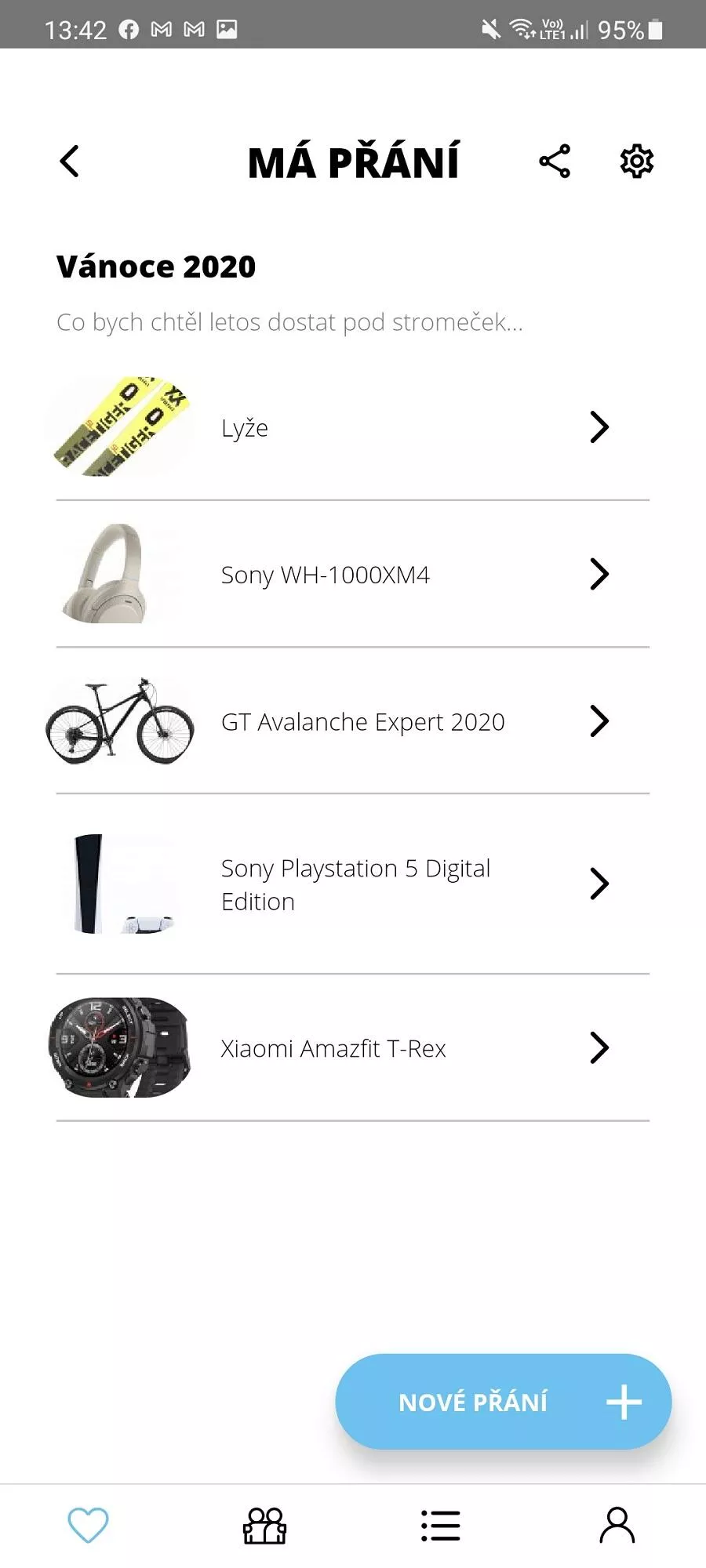Viewport: 706px width, 1568px height.
Task: Open the Lyže wish
Action: point(353,428)
